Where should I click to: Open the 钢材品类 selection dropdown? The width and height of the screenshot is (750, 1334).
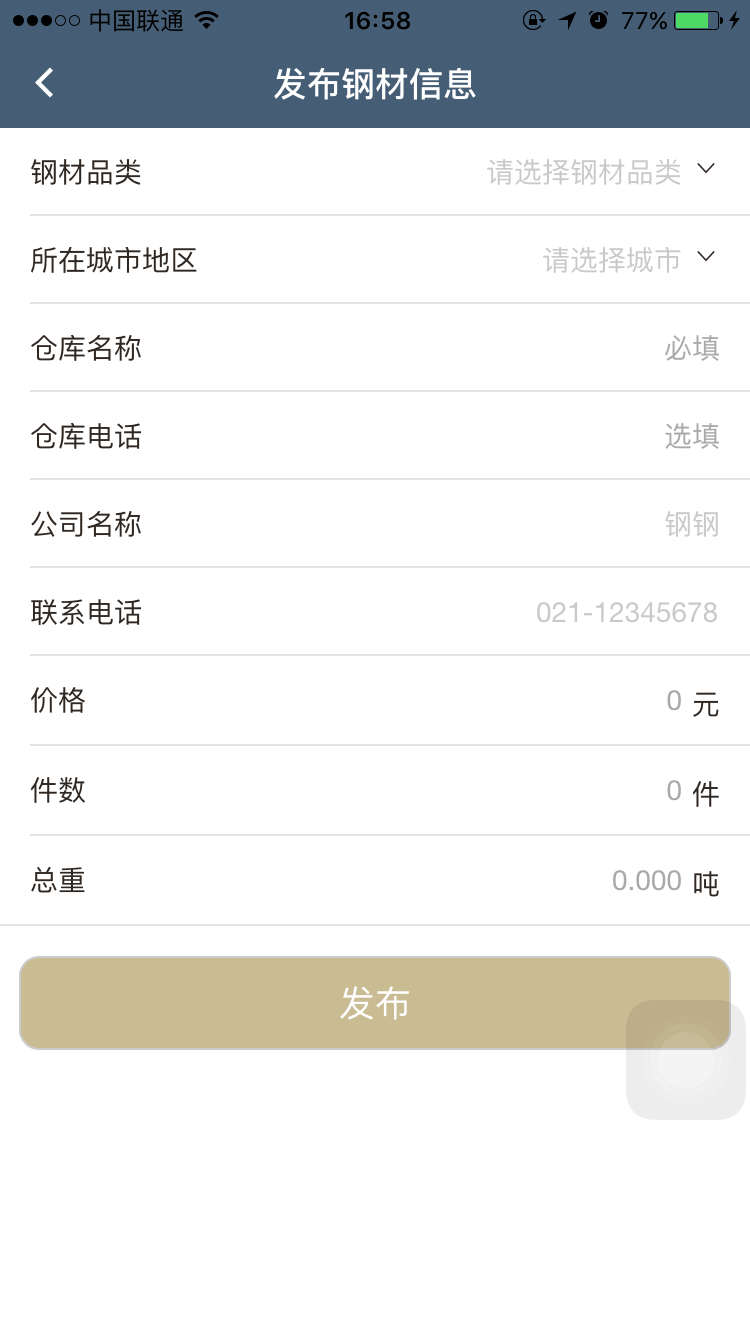tap(600, 171)
